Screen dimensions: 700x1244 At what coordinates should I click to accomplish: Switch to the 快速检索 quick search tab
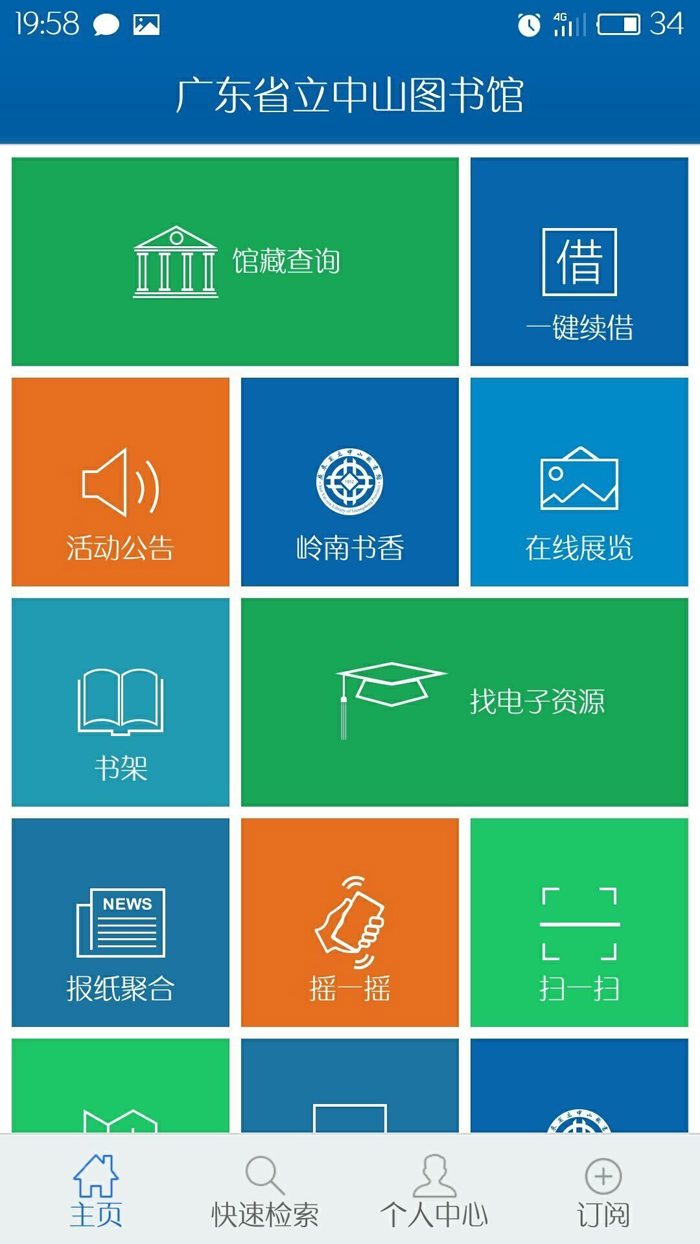click(265, 1190)
